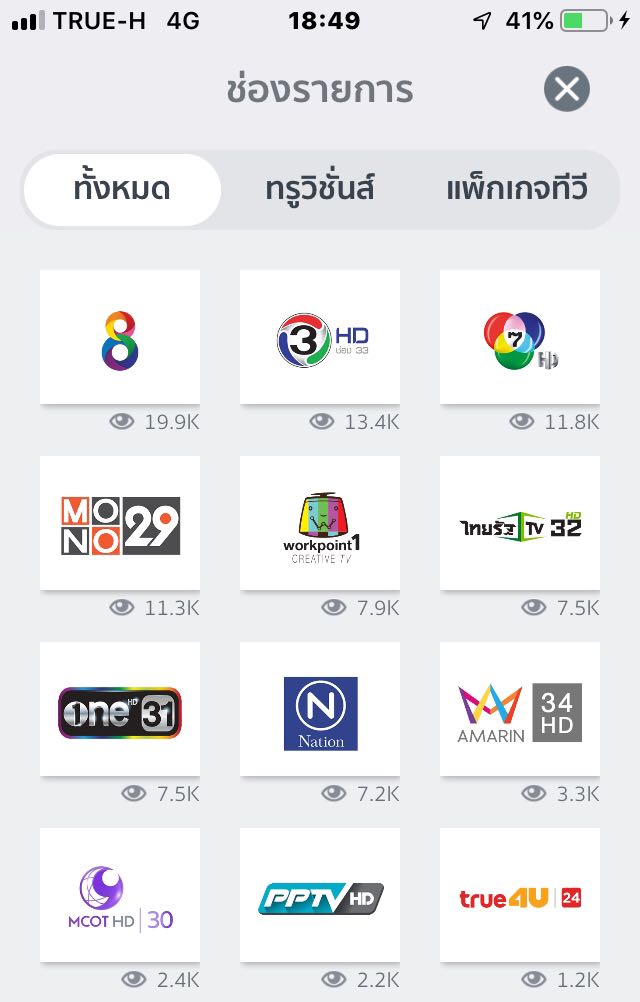The height and width of the screenshot is (1002, 640).
Task: Watch the One 31 HD channel
Action: coord(120,709)
